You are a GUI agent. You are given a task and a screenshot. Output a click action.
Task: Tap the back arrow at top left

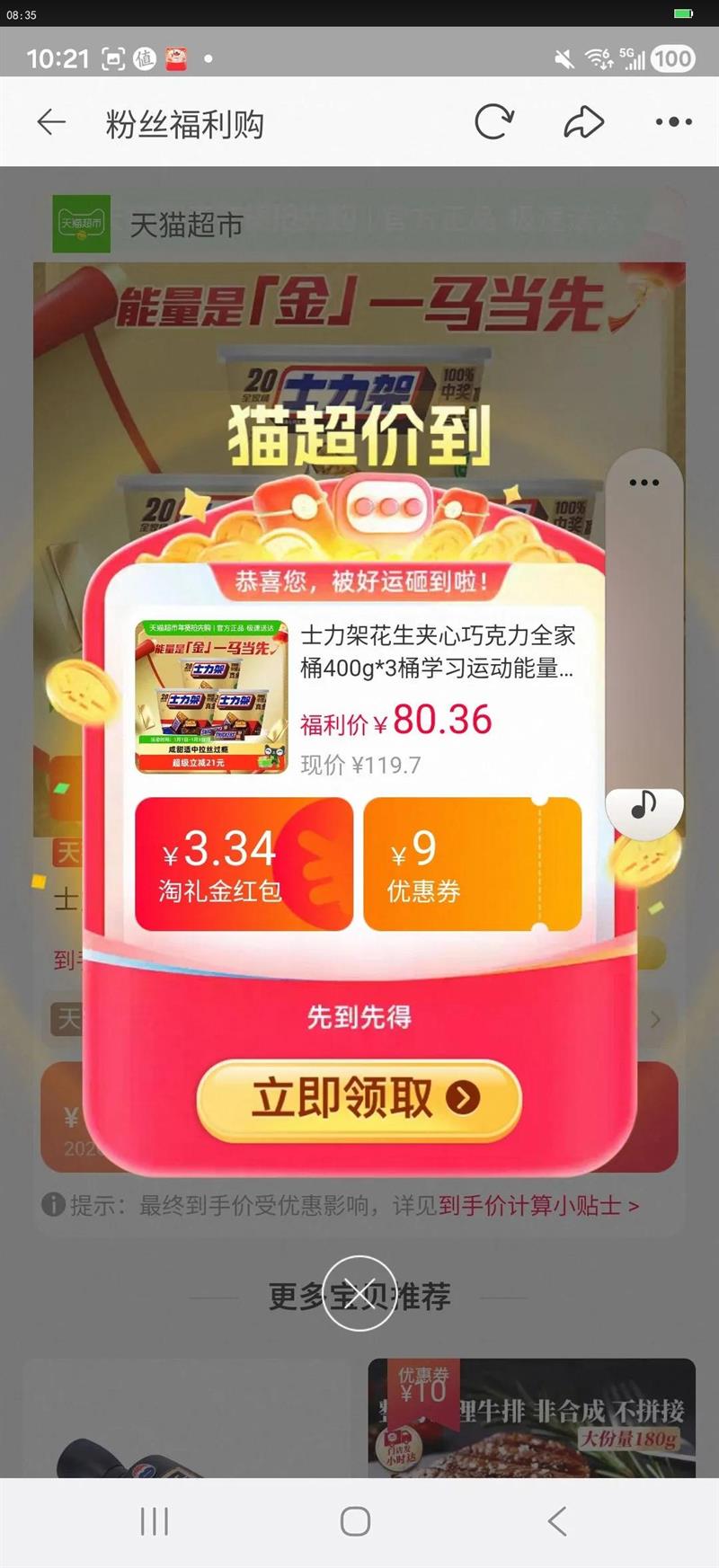51,122
